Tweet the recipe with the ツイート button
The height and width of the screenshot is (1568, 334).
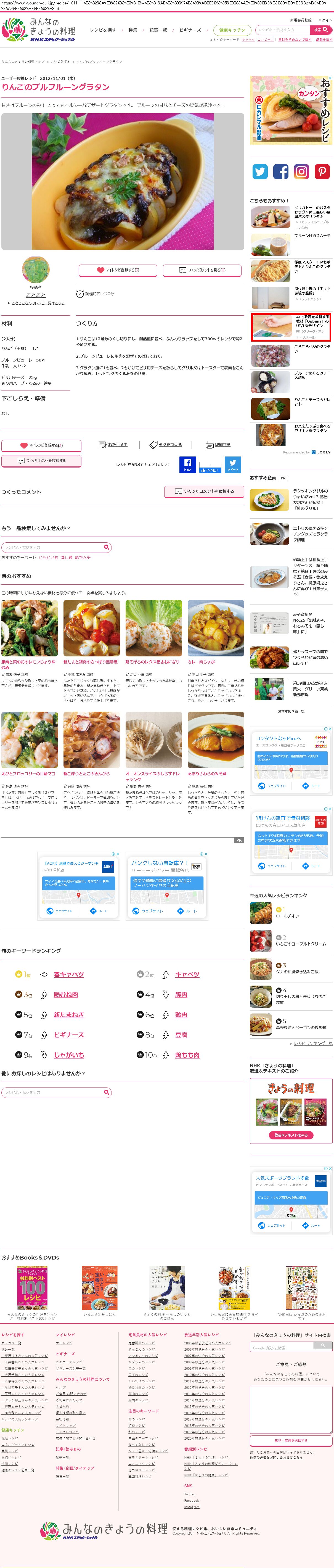point(233,464)
